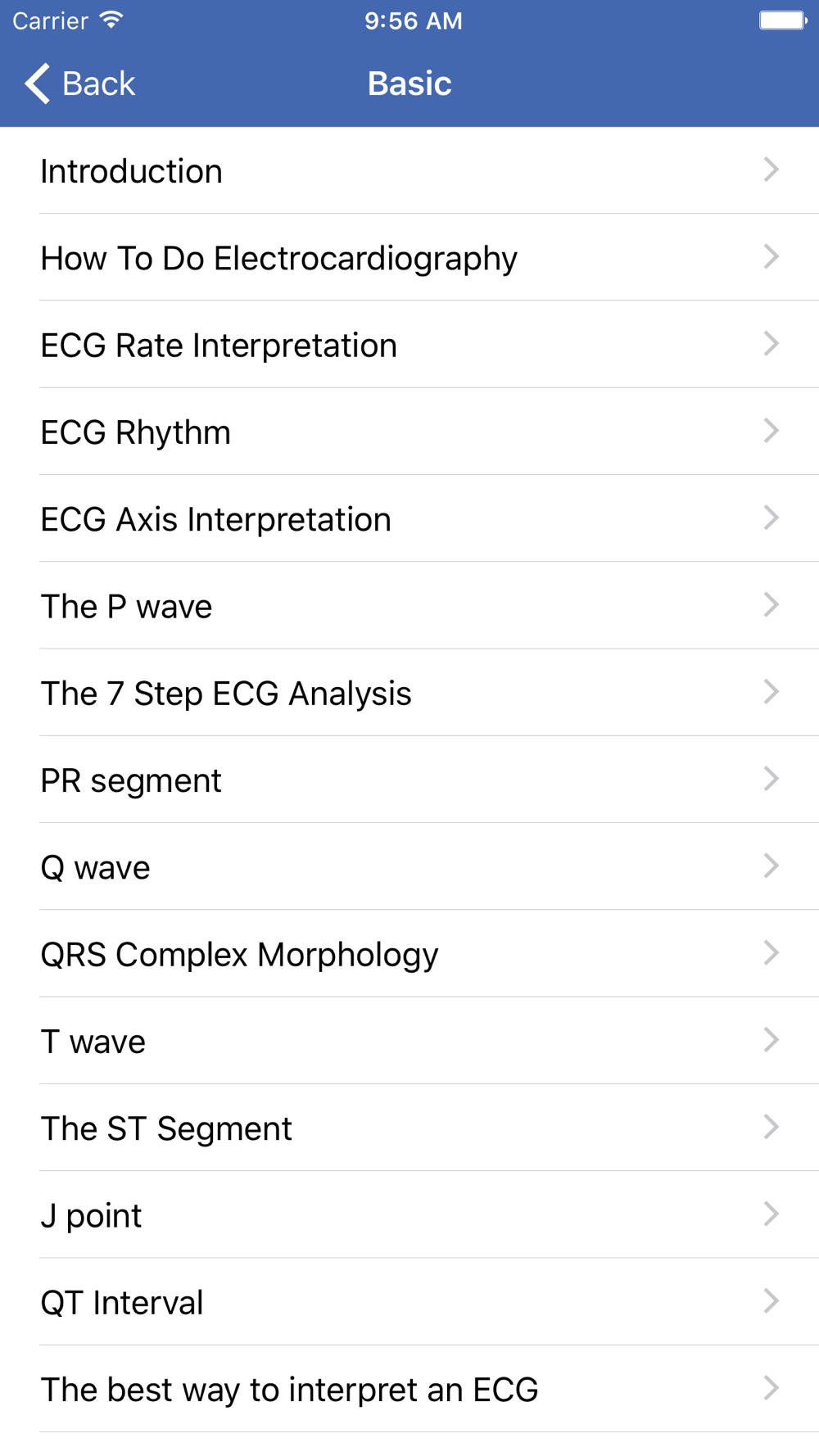Open The best way to interpret an ECG
The image size is (819, 1456).
pyautogui.click(x=409, y=1389)
